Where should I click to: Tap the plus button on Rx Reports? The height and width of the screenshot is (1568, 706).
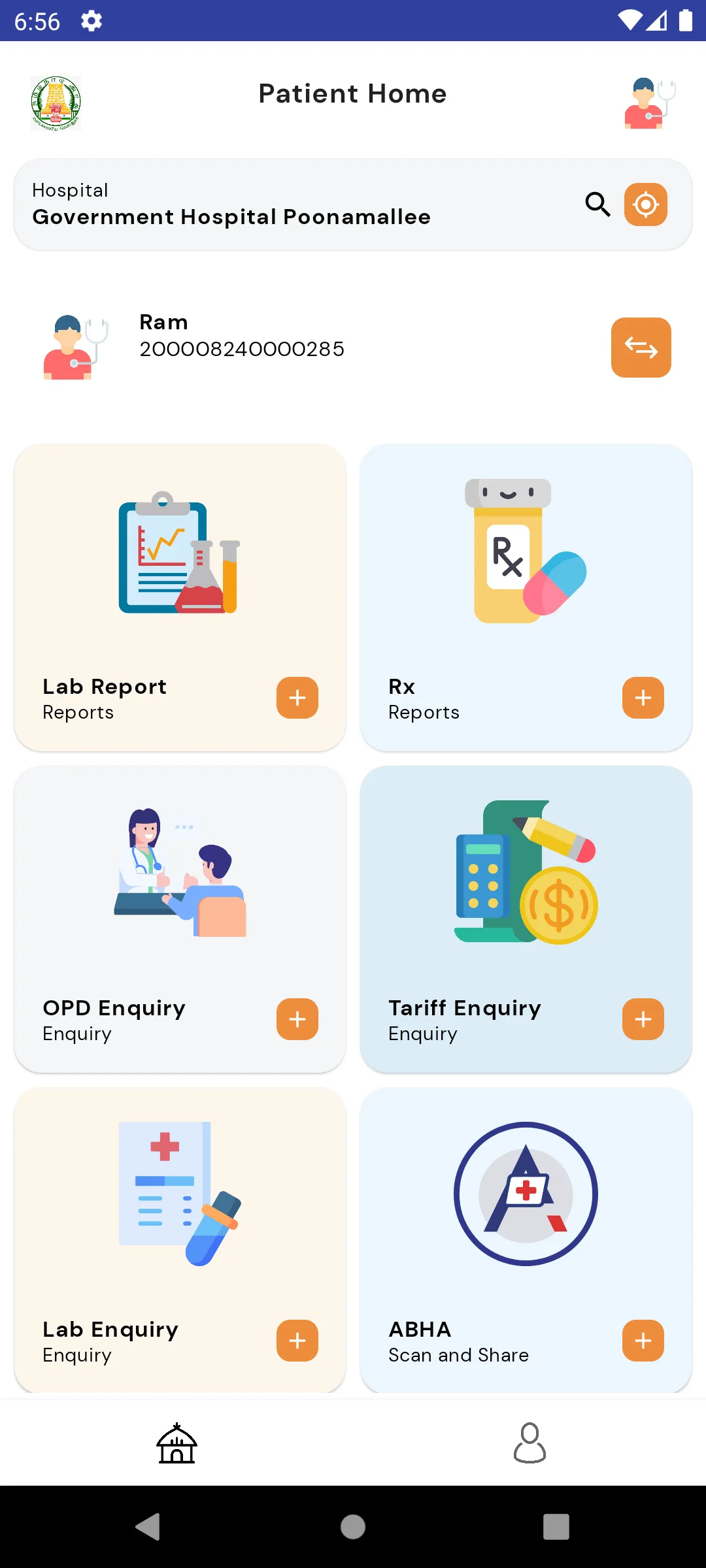tap(643, 698)
